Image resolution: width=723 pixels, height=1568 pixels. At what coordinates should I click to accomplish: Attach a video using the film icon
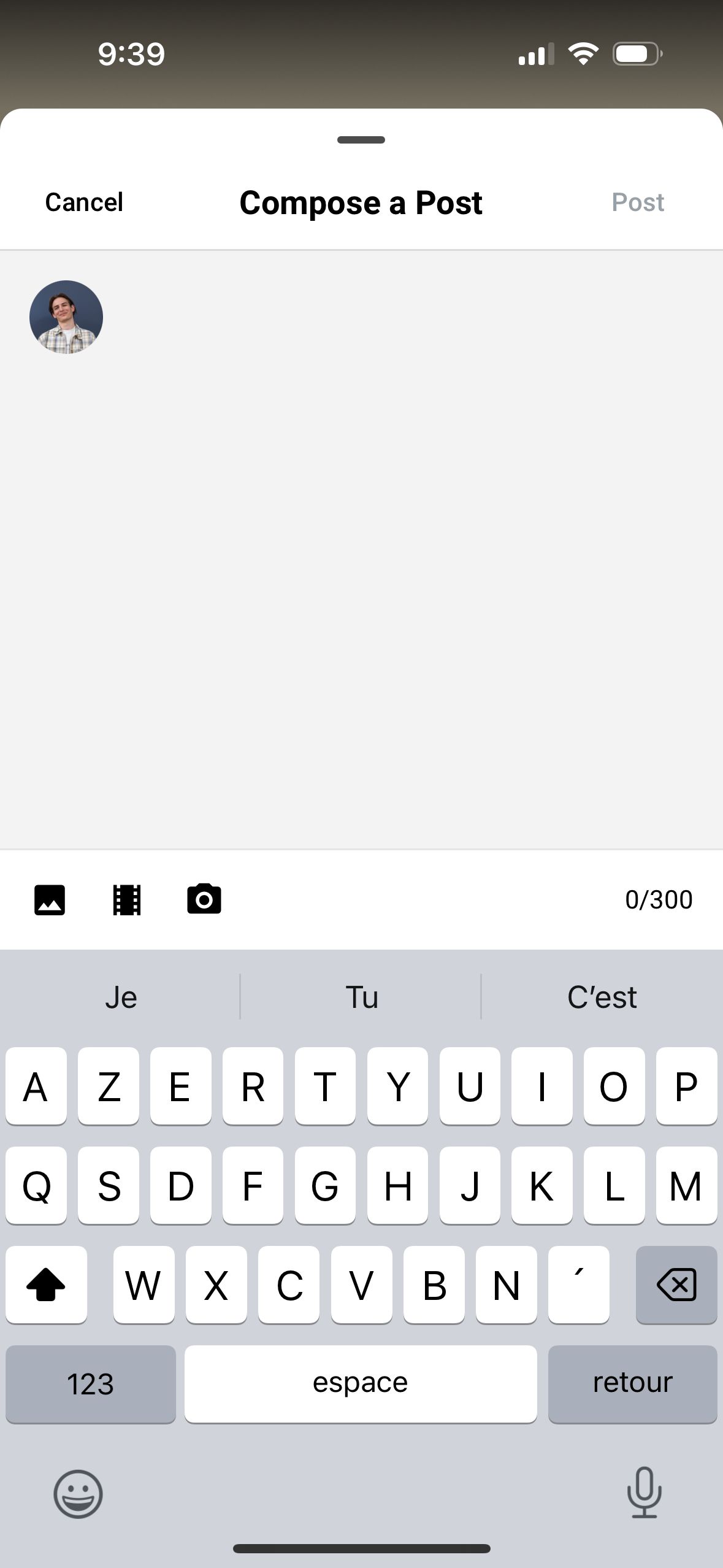click(127, 900)
